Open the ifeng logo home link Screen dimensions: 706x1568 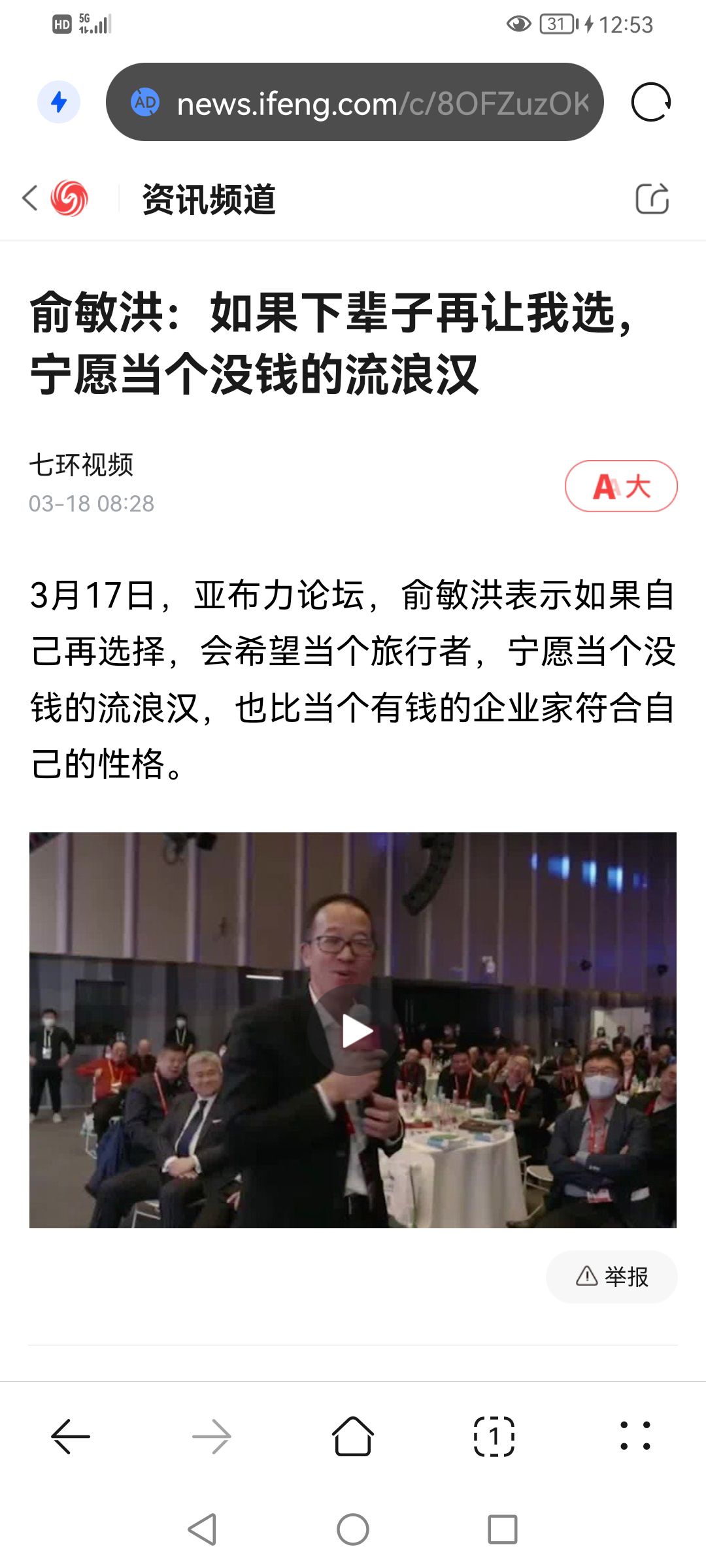[69, 198]
